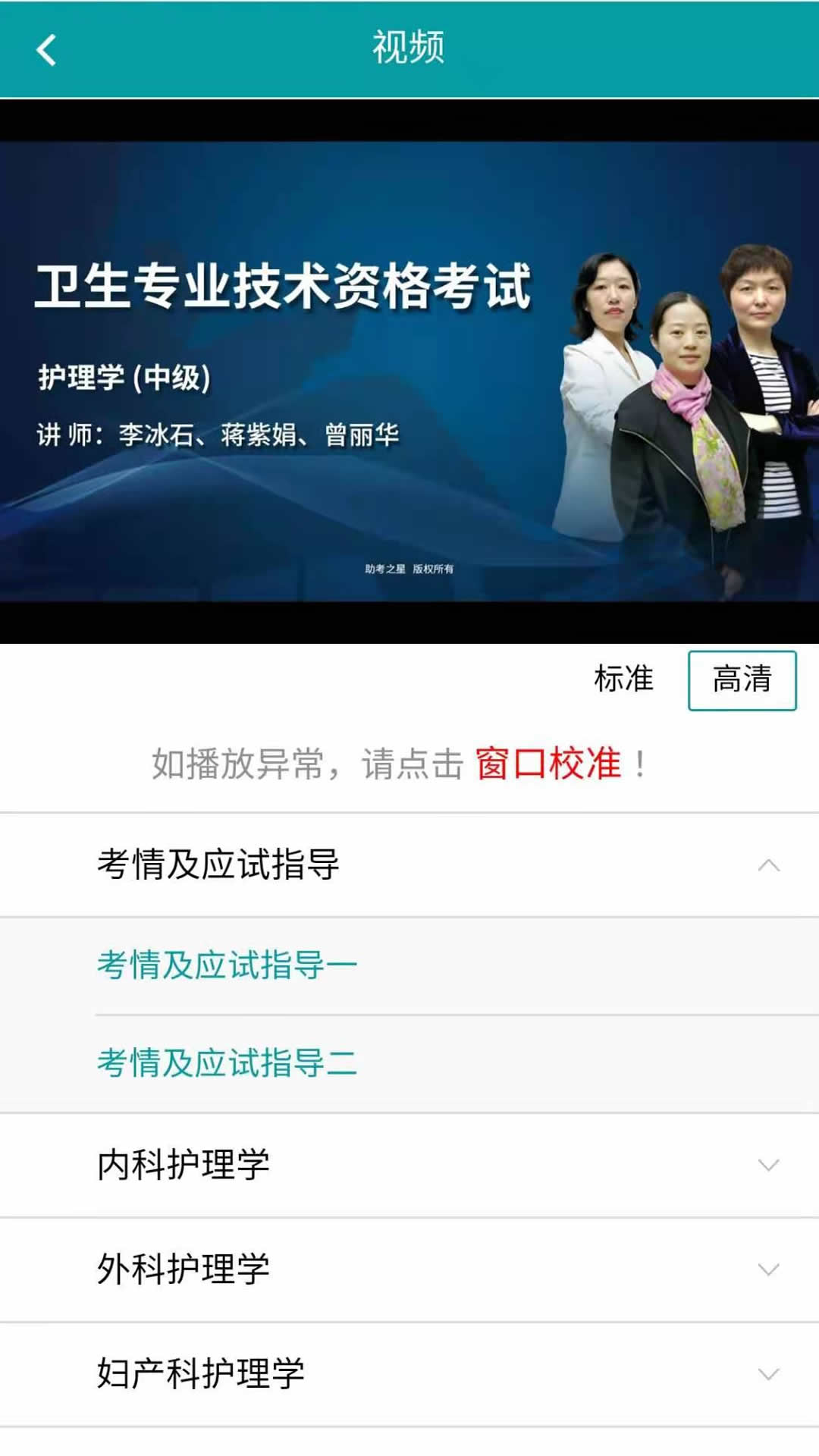
Task: Expand the 外科护理学 chapter section
Action: (x=409, y=1268)
